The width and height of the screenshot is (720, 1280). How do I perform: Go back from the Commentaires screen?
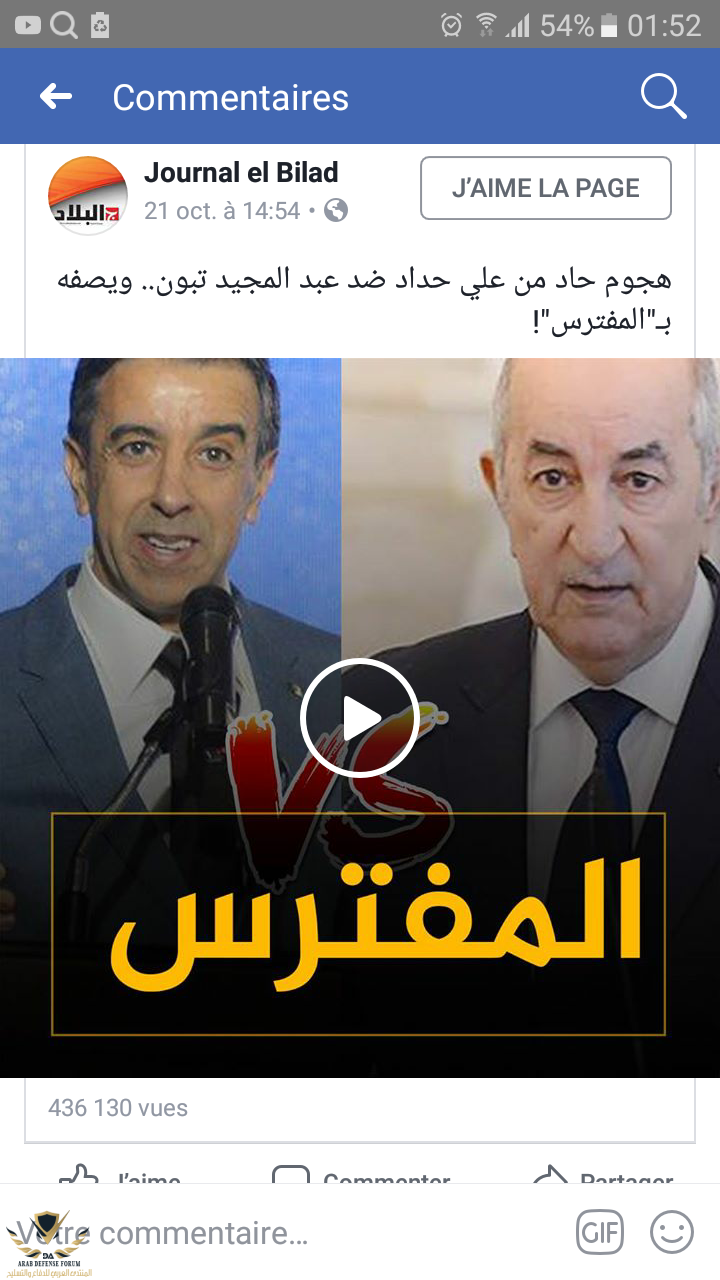point(56,97)
